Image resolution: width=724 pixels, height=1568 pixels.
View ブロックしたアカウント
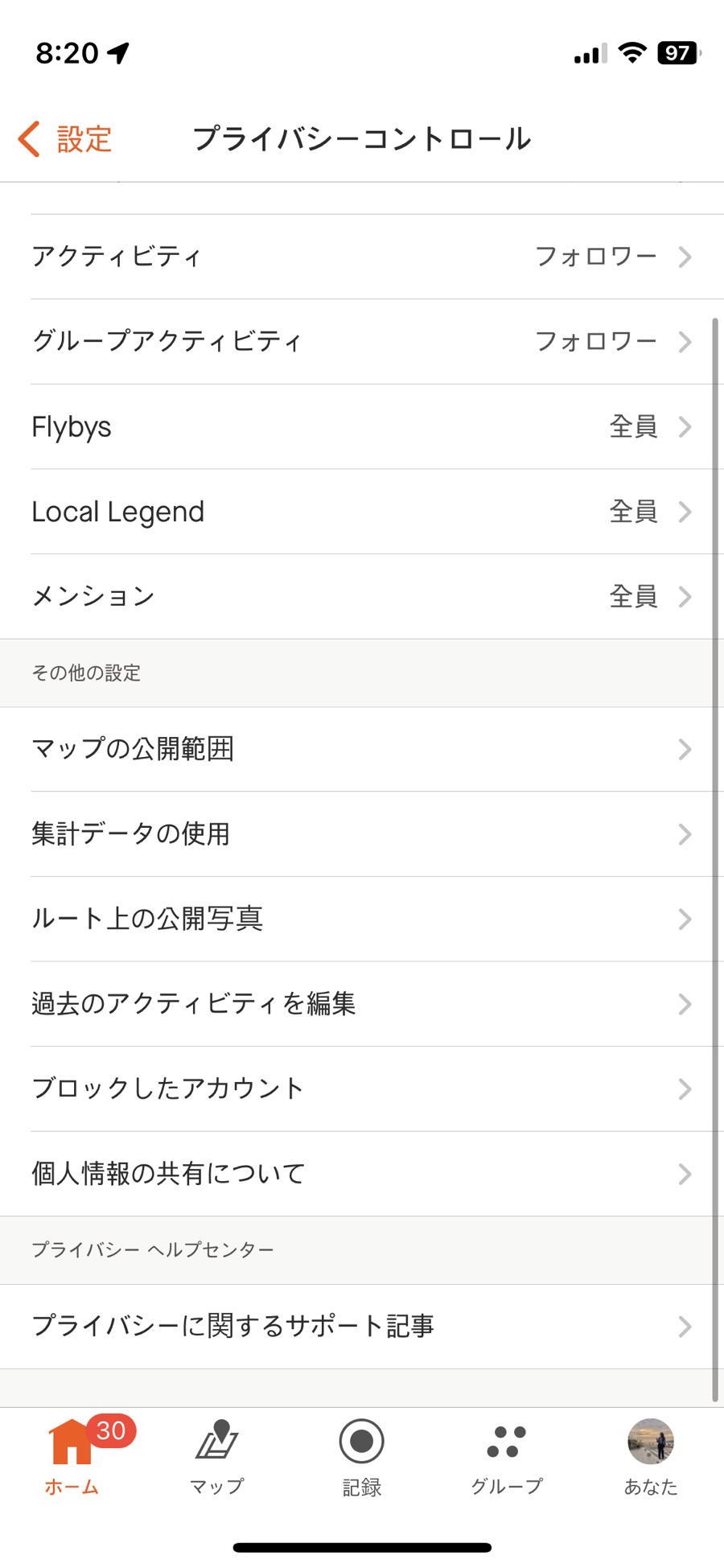362,1089
